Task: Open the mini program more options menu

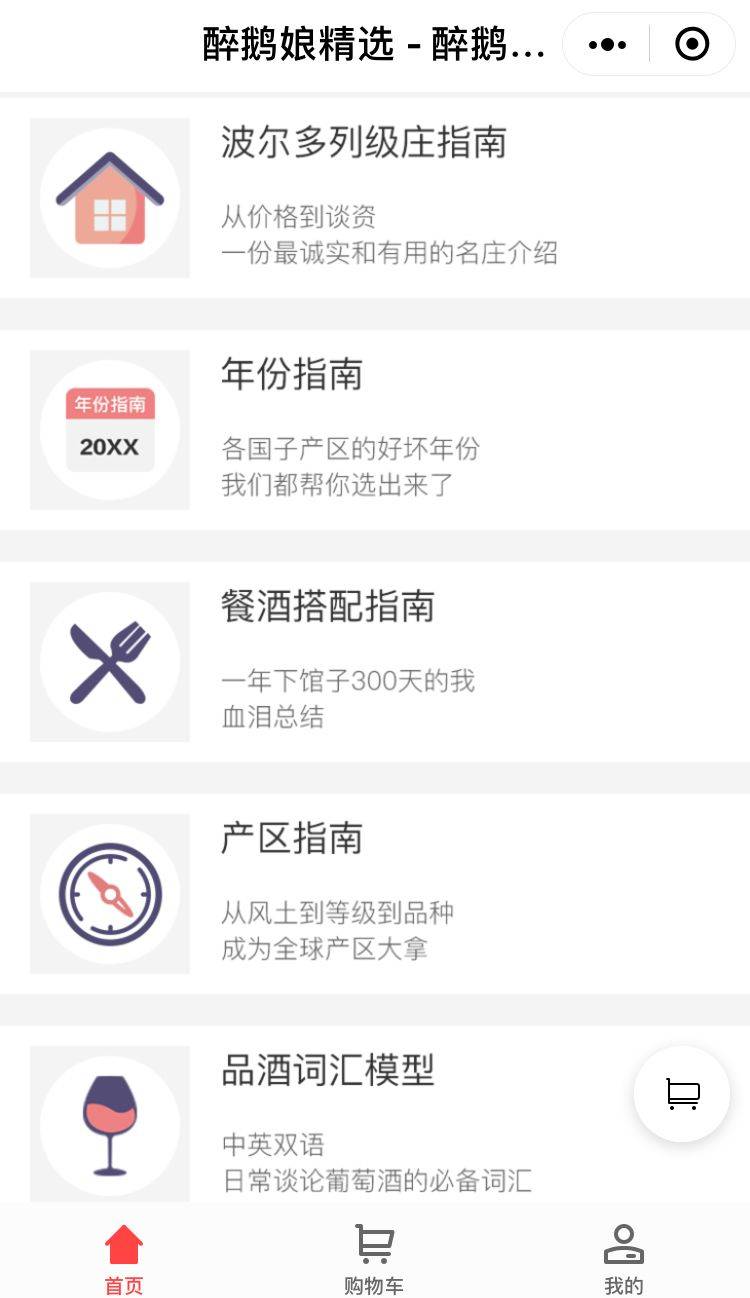Action: (607, 45)
